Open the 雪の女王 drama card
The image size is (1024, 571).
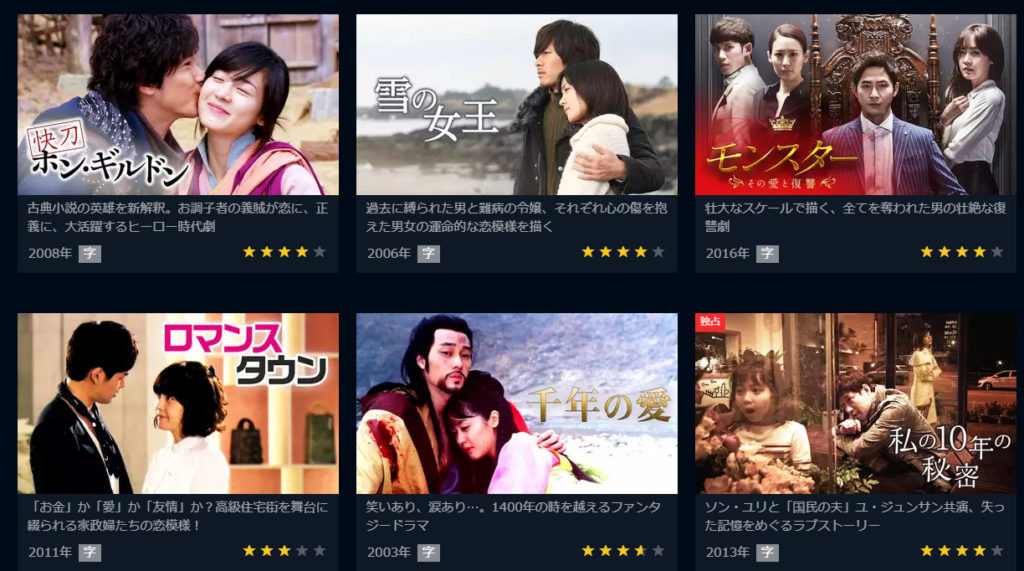(x=516, y=105)
